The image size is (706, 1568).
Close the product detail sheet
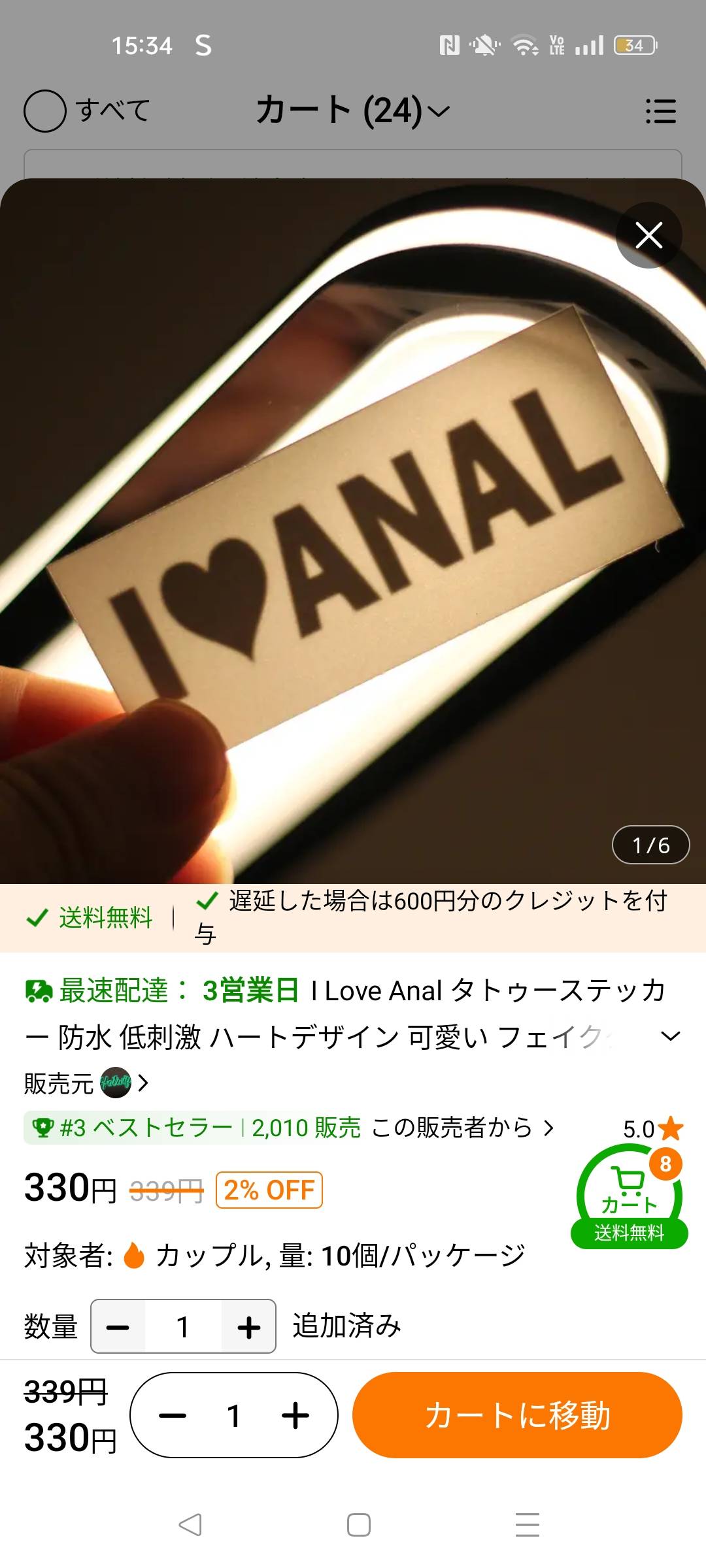click(x=648, y=235)
